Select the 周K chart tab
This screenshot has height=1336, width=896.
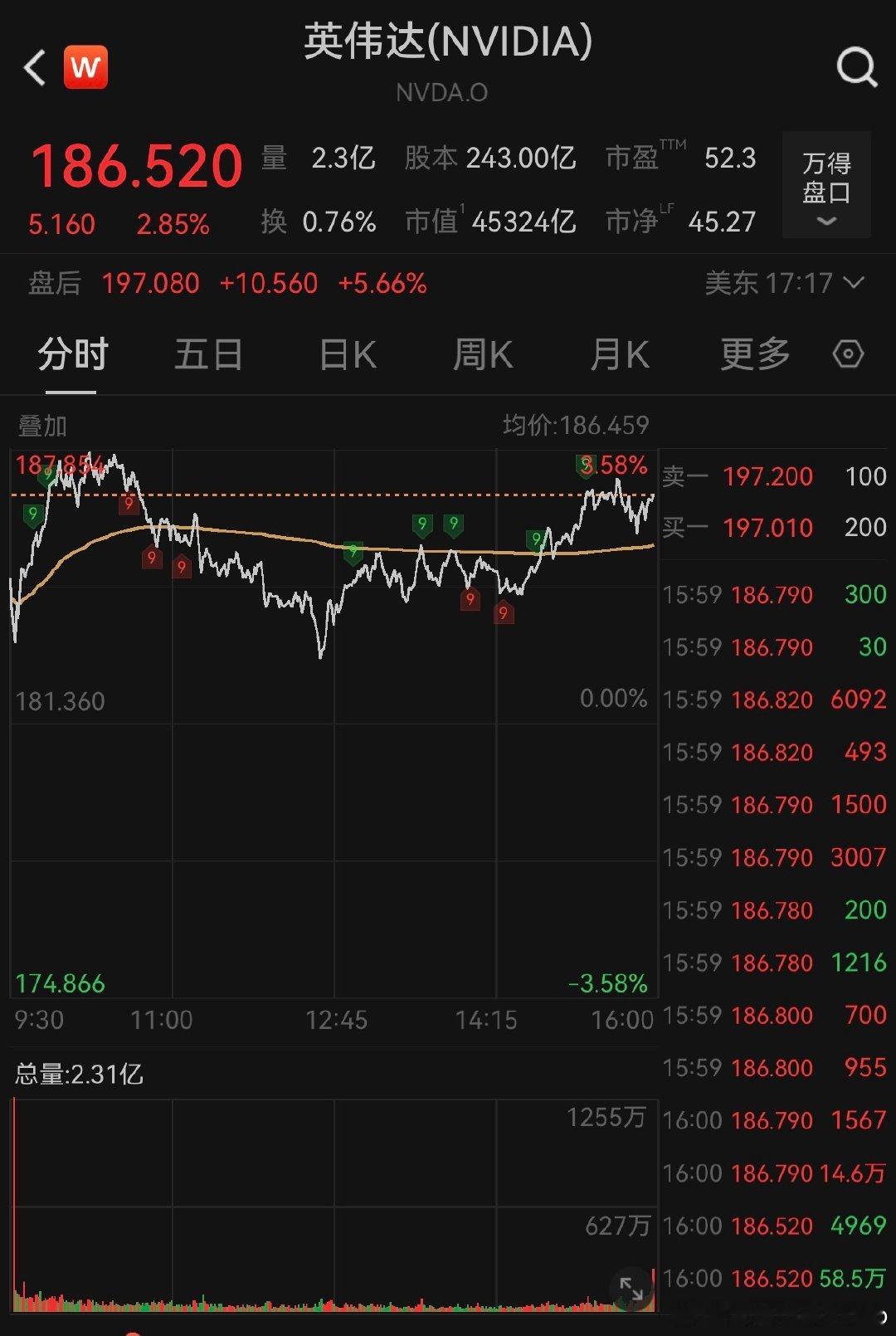pyautogui.click(x=483, y=354)
